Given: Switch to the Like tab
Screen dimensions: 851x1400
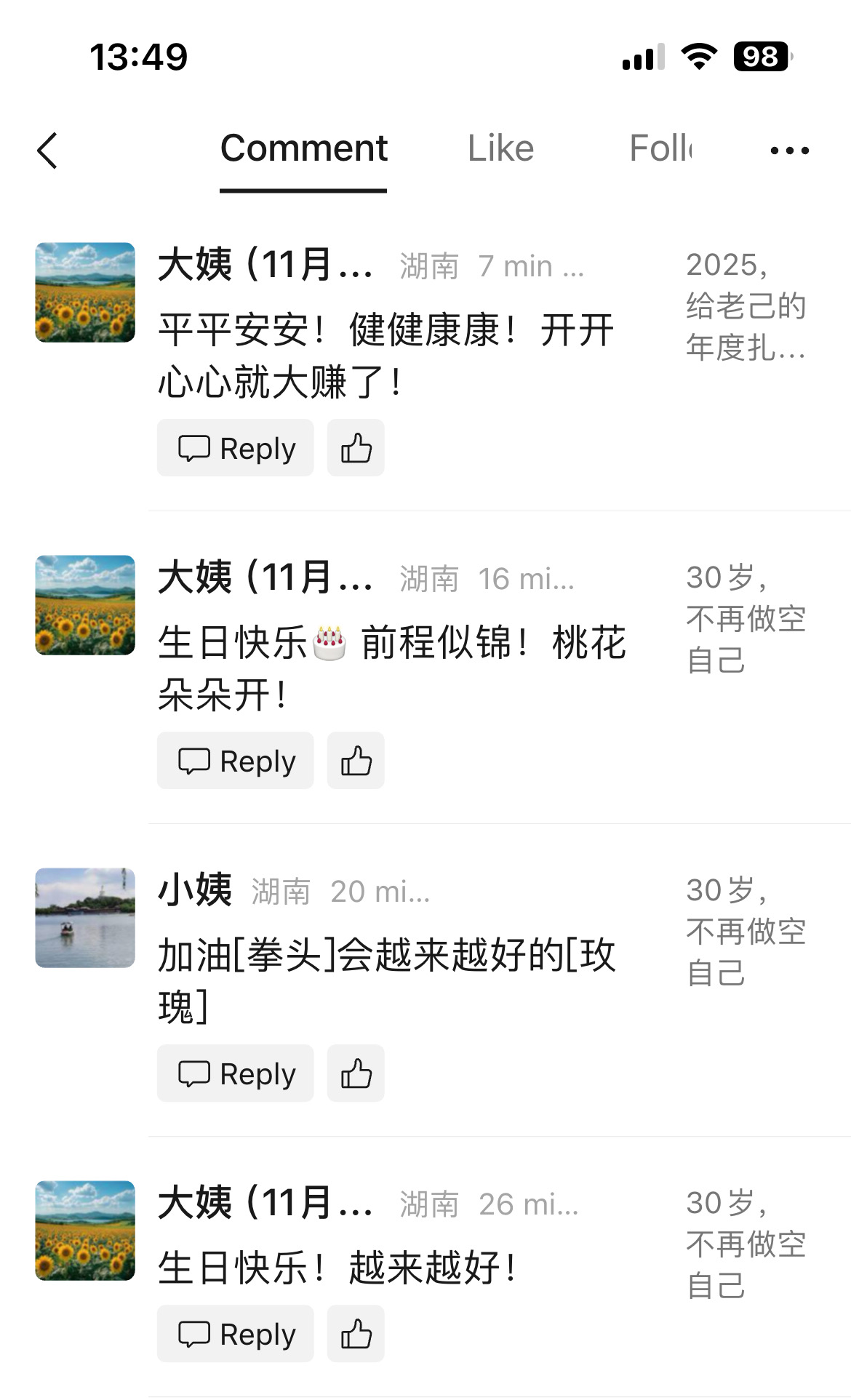Looking at the screenshot, I should [x=500, y=149].
